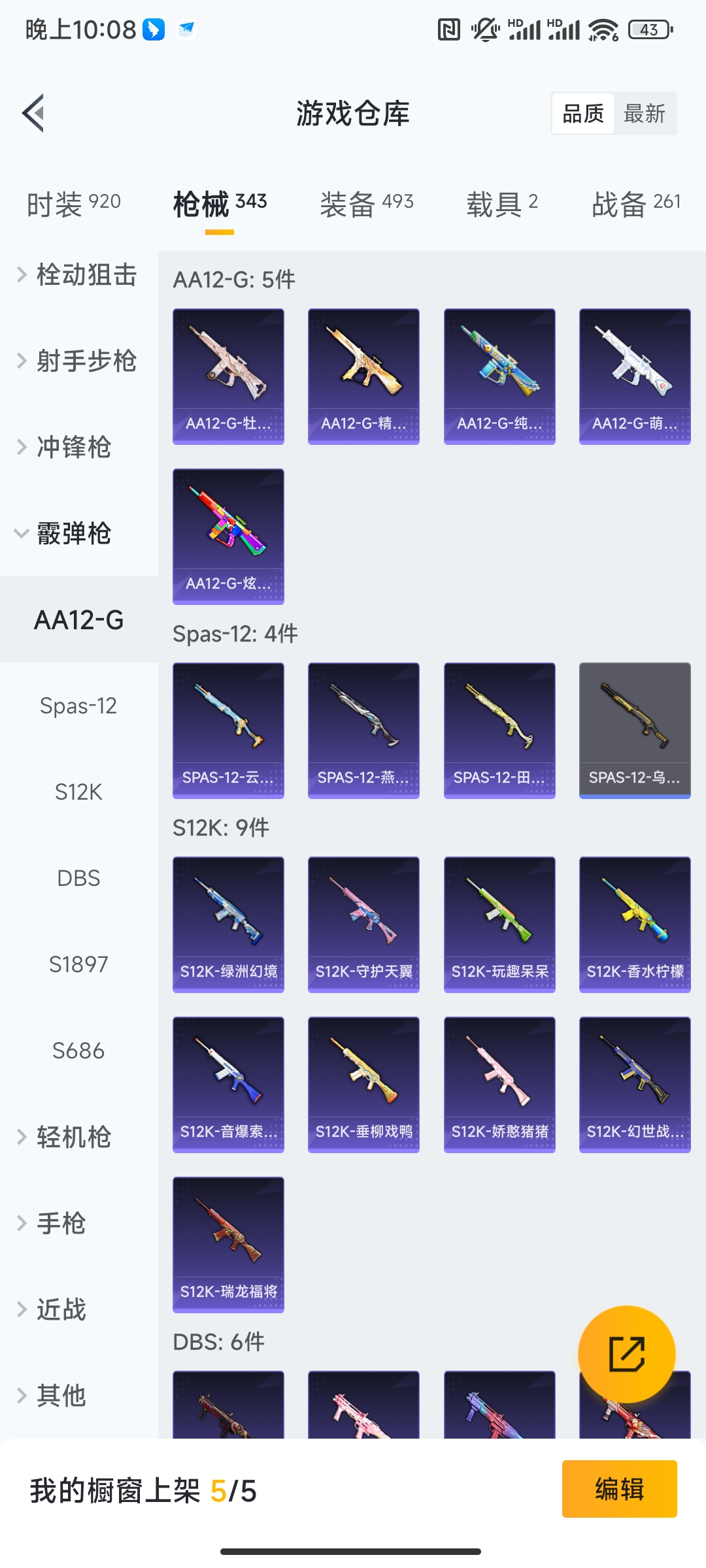Go back from the 游戏仓库 page

[x=34, y=113]
